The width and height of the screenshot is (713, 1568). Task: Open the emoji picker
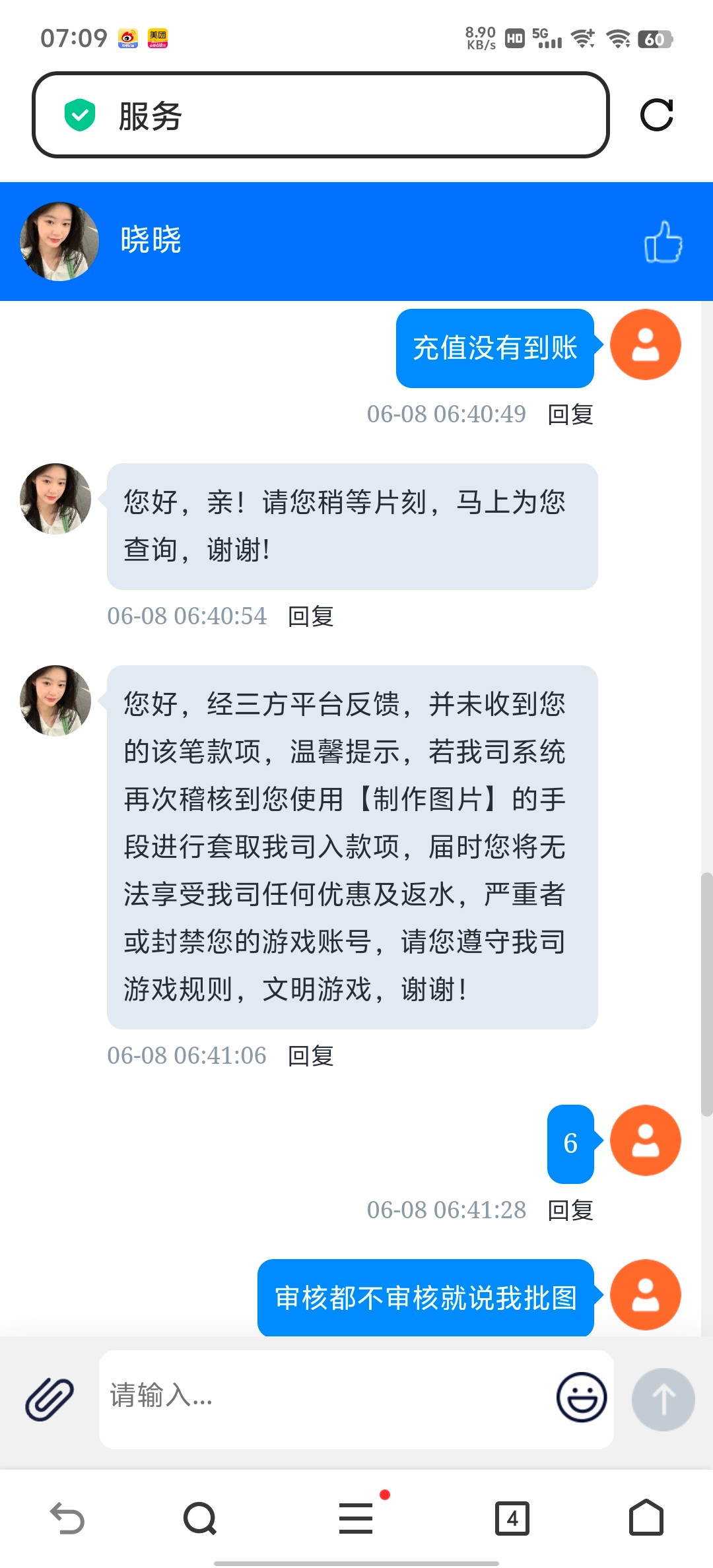click(582, 1397)
